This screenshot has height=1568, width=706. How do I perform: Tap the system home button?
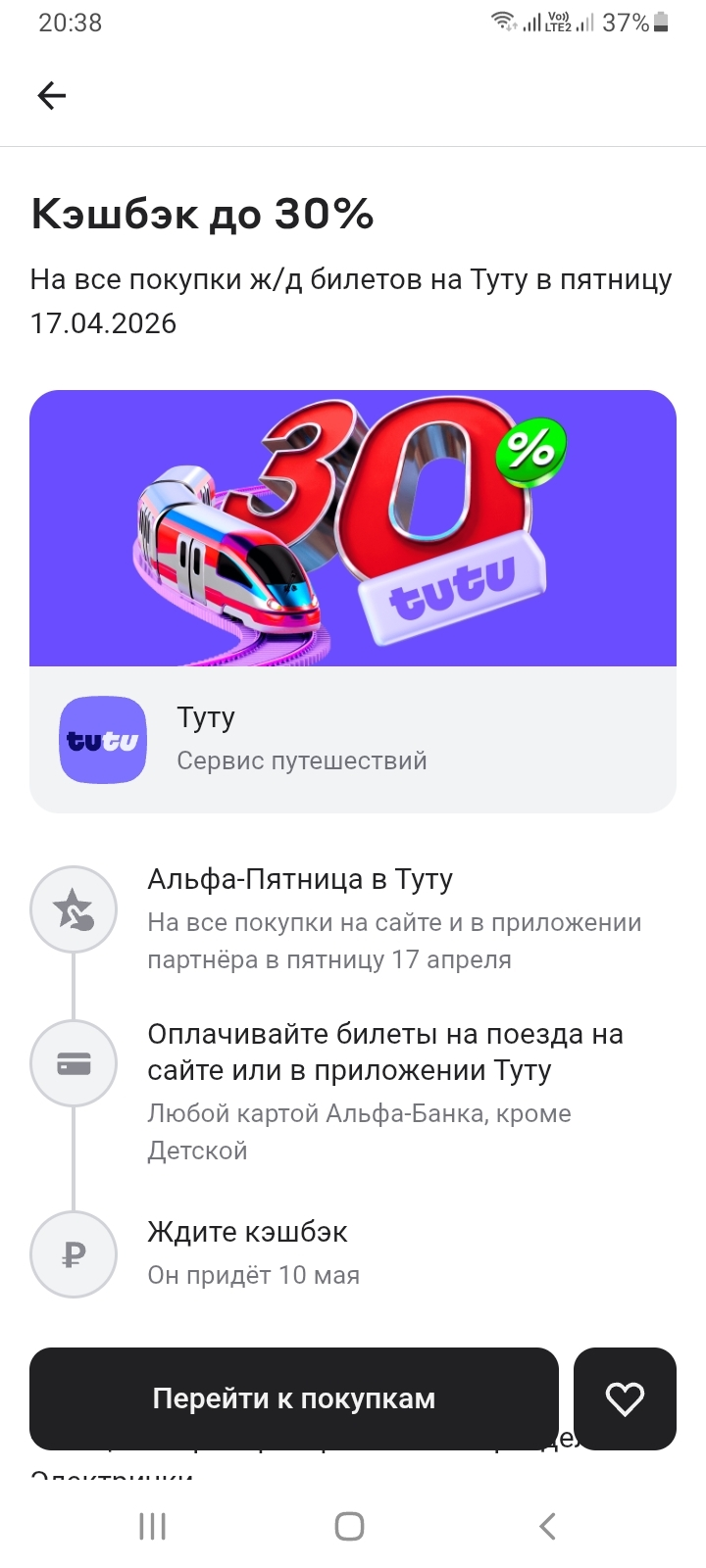(349, 1526)
